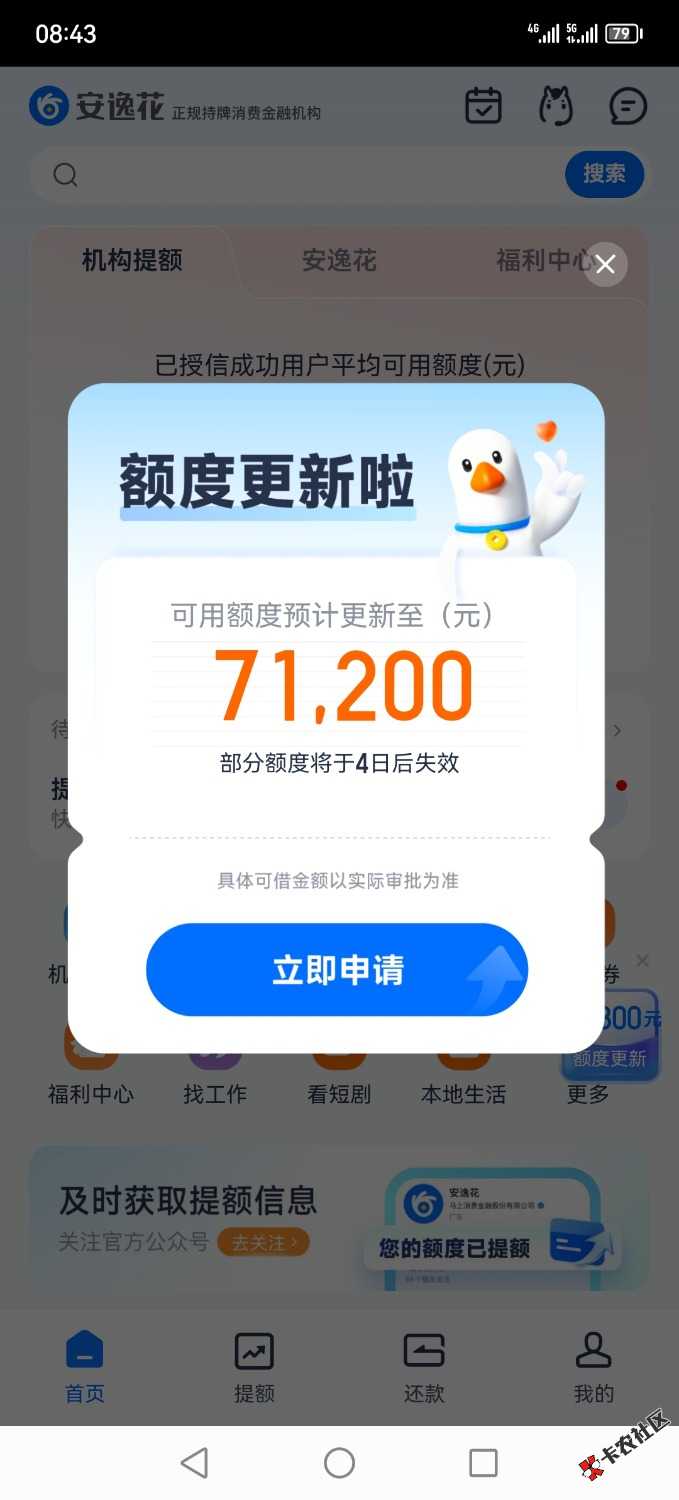
Task: Open the messages icon
Action: click(x=628, y=106)
